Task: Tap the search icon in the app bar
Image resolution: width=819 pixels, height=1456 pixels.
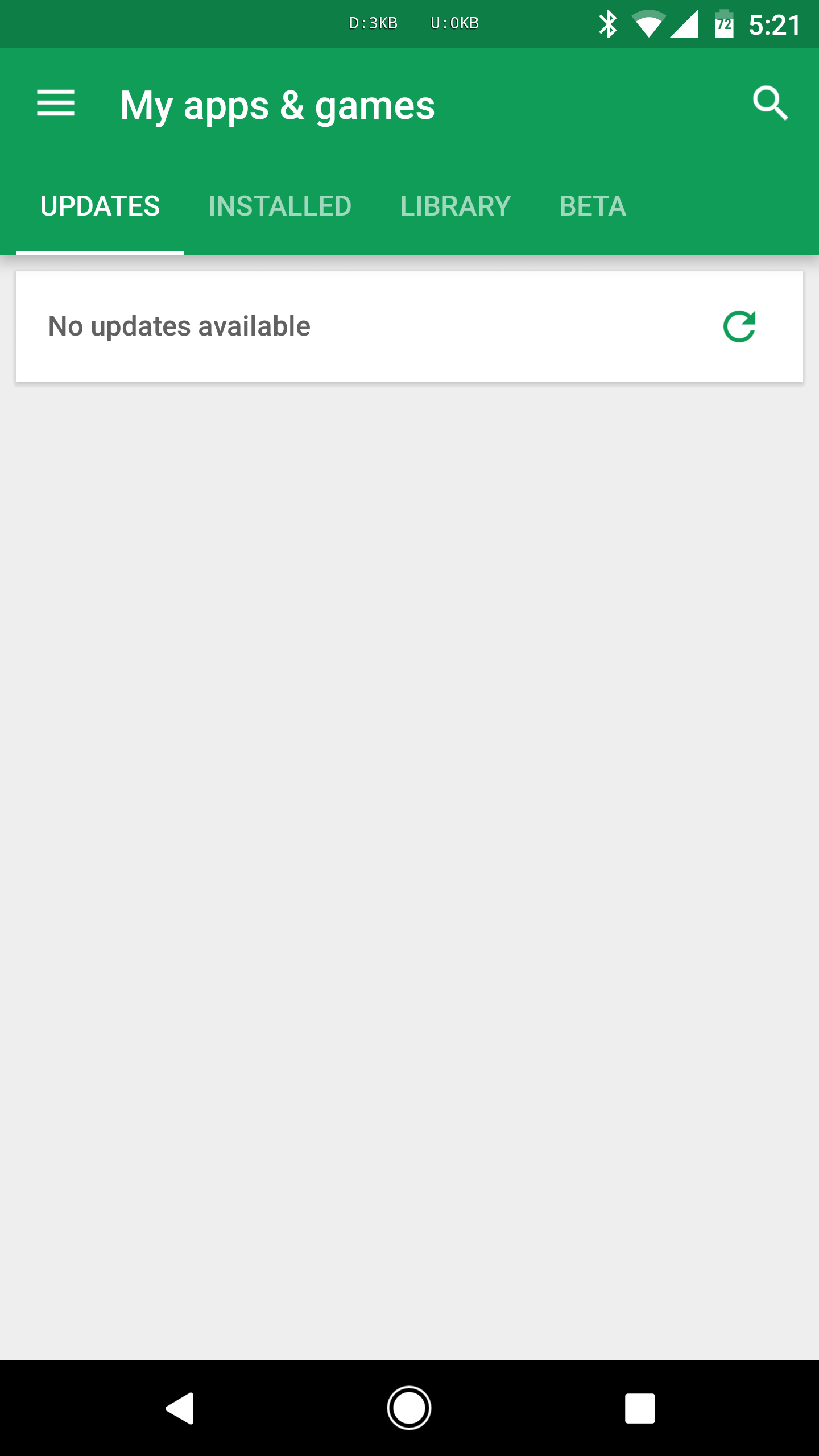Action: 771,104
